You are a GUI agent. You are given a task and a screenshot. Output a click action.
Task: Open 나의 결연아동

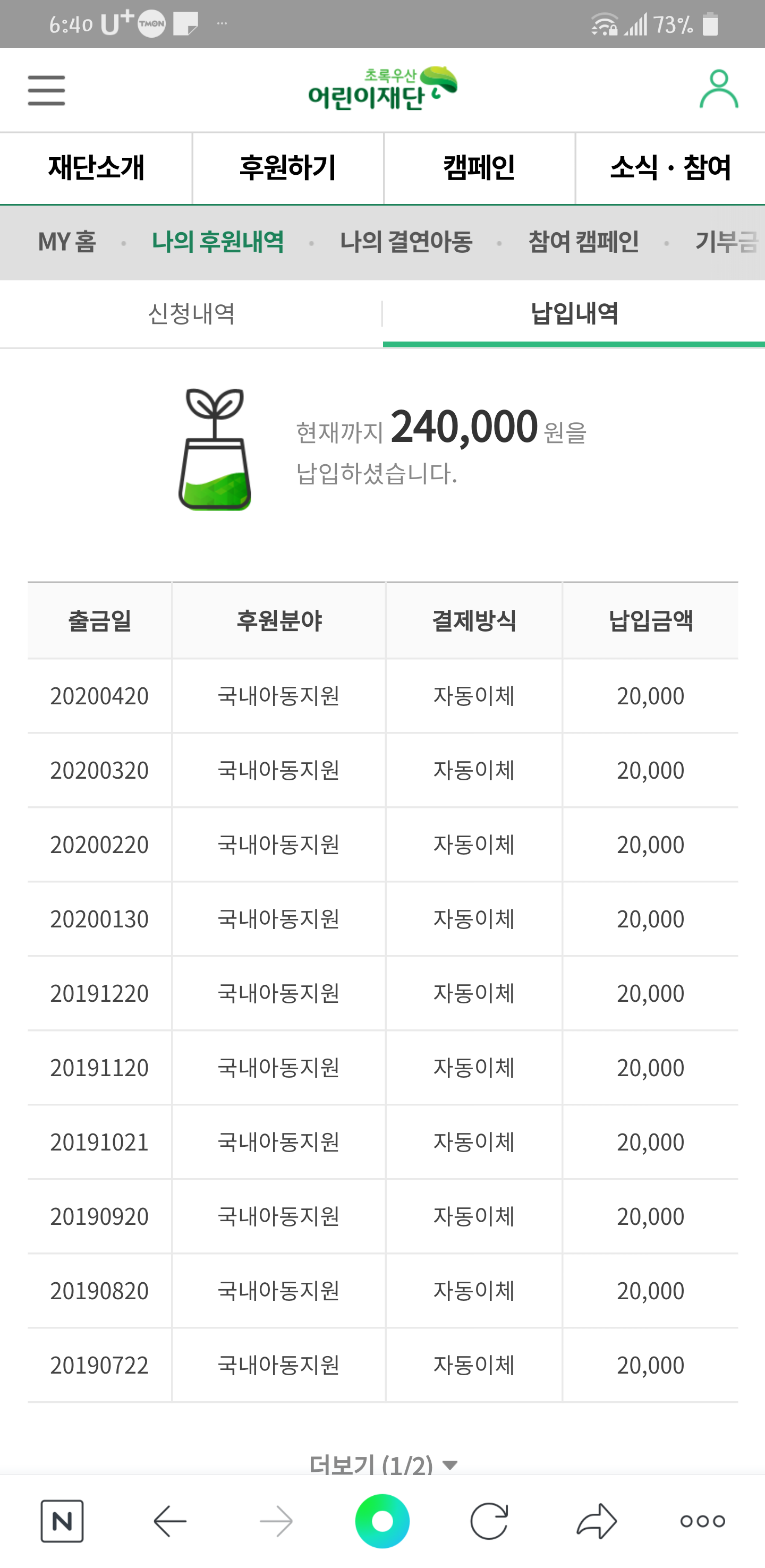(x=406, y=242)
